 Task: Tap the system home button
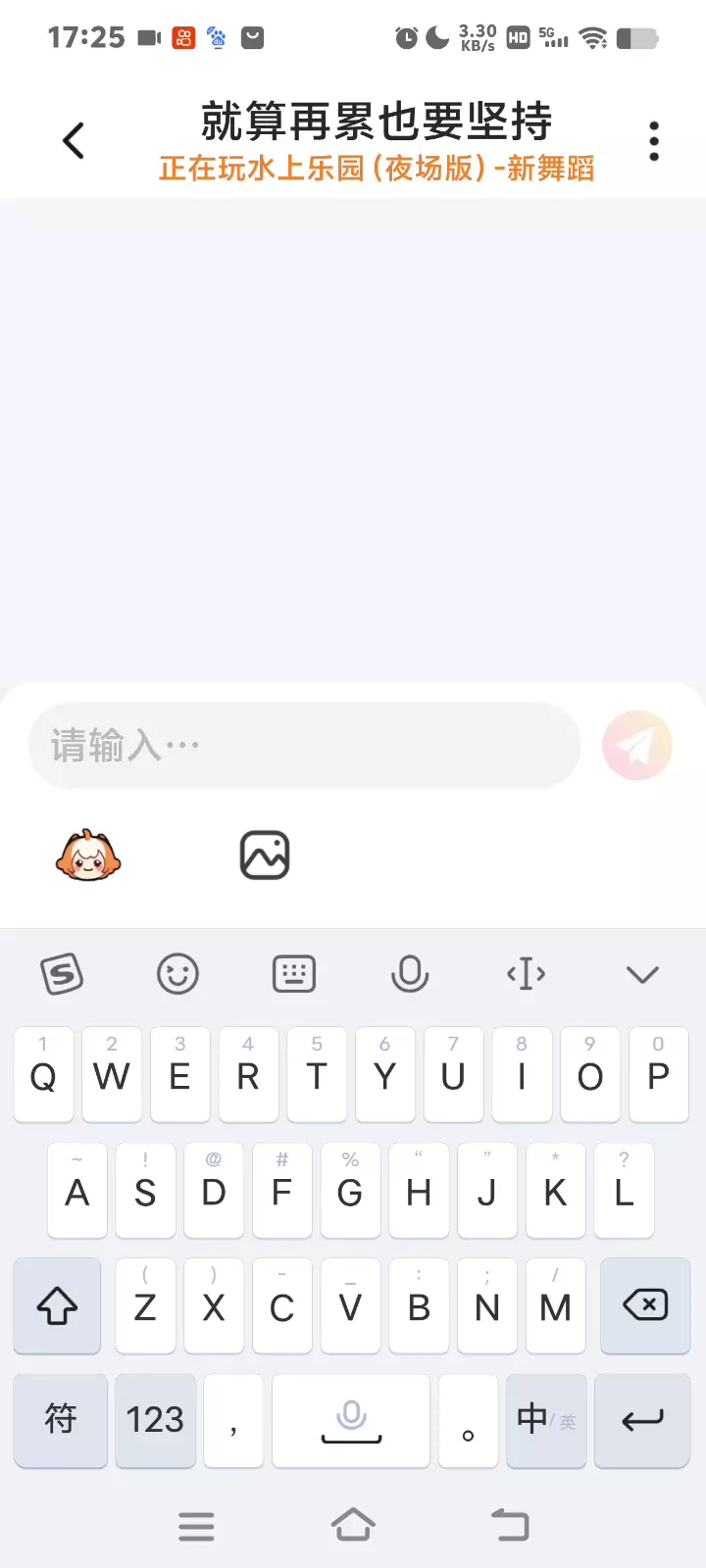click(x=353, y=1525)
